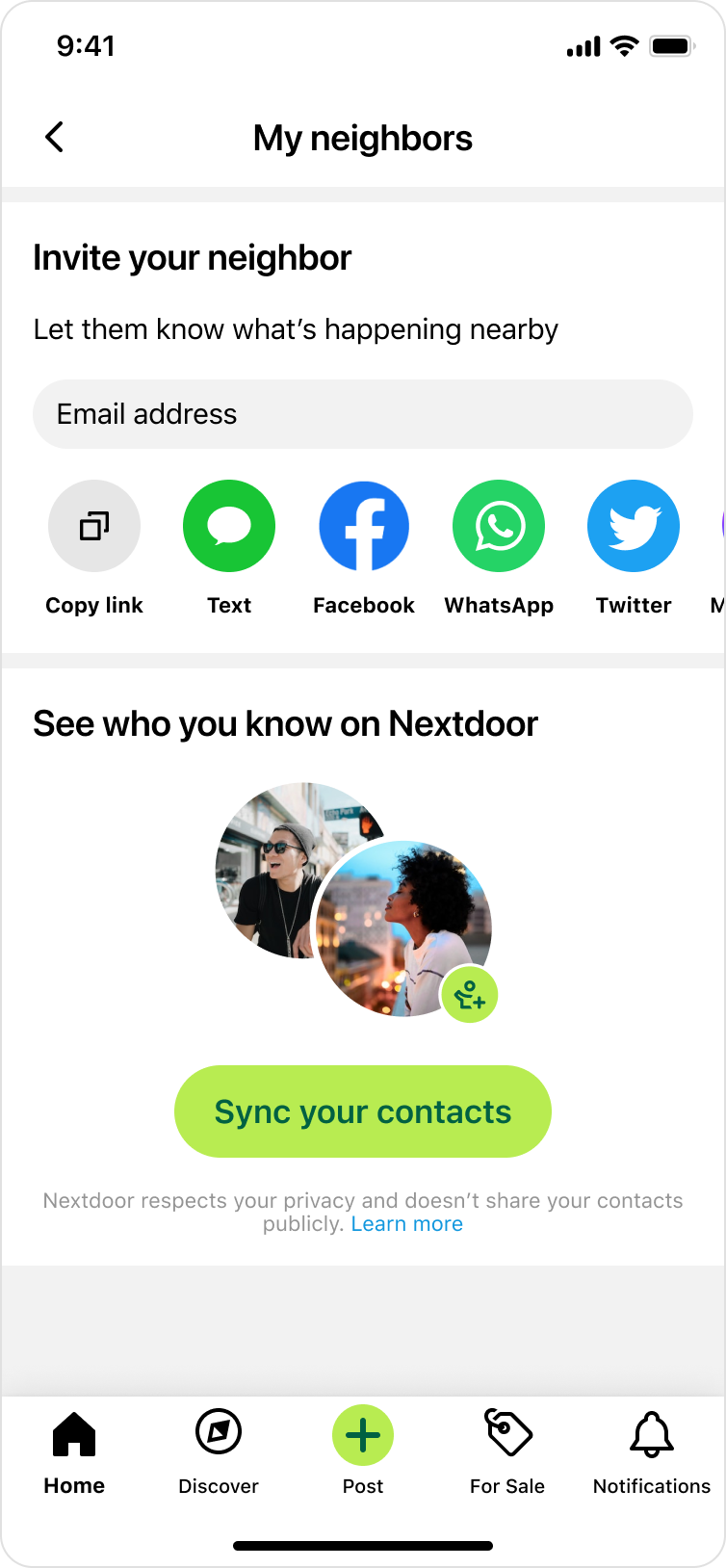This screenshot has height=1568, width=726.
Task: Copy the invite link
Action: pyautogui.click(x=94, y=527)
